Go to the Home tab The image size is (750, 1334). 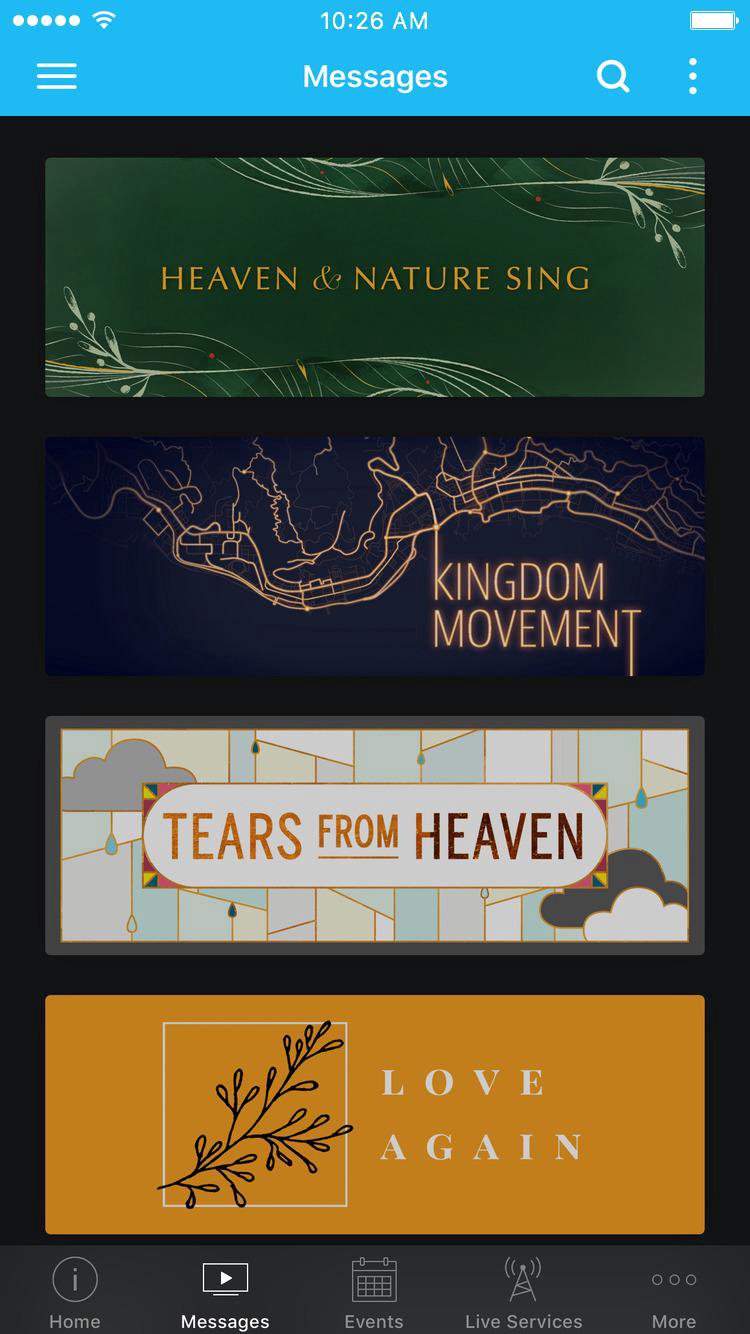point(75,1293)
